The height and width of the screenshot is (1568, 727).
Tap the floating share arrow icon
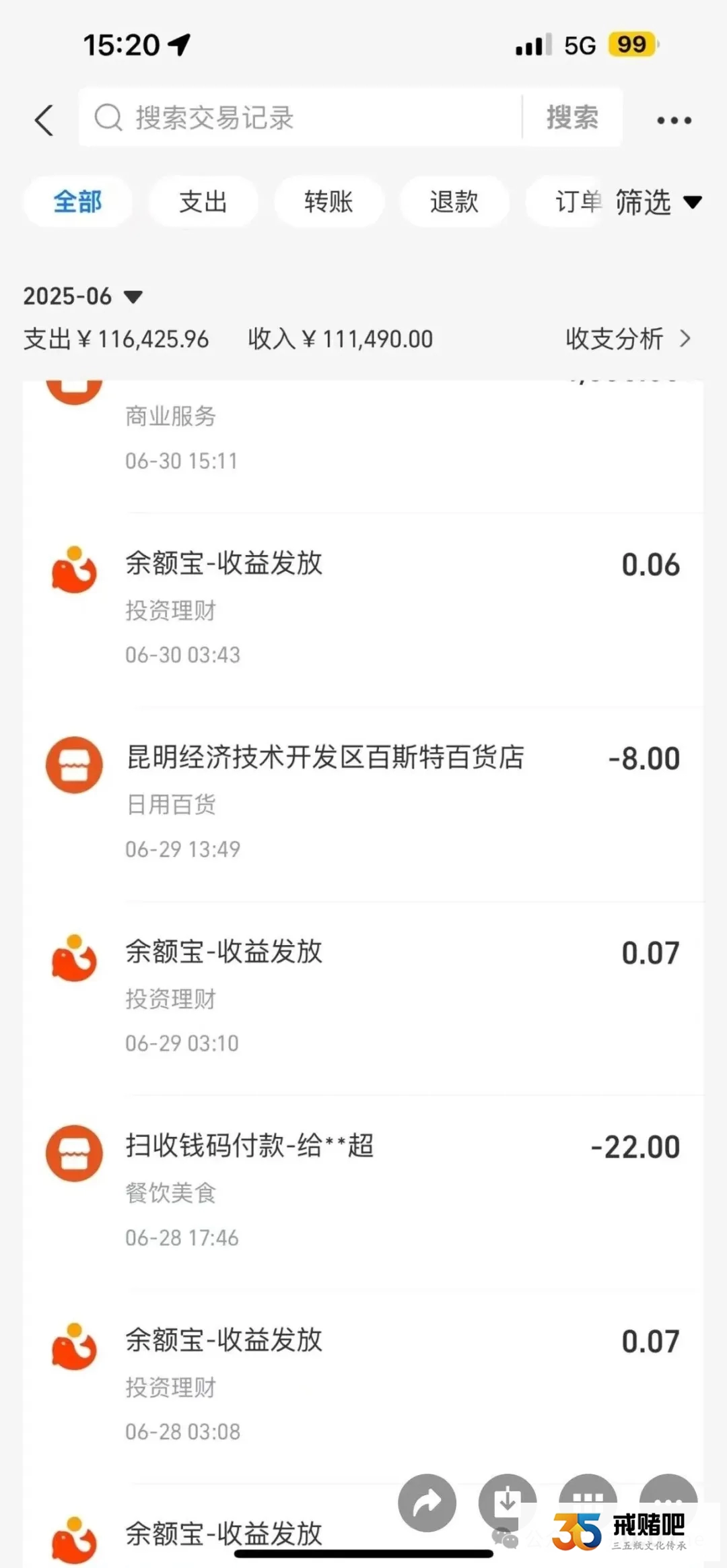tap(427, 1502)
